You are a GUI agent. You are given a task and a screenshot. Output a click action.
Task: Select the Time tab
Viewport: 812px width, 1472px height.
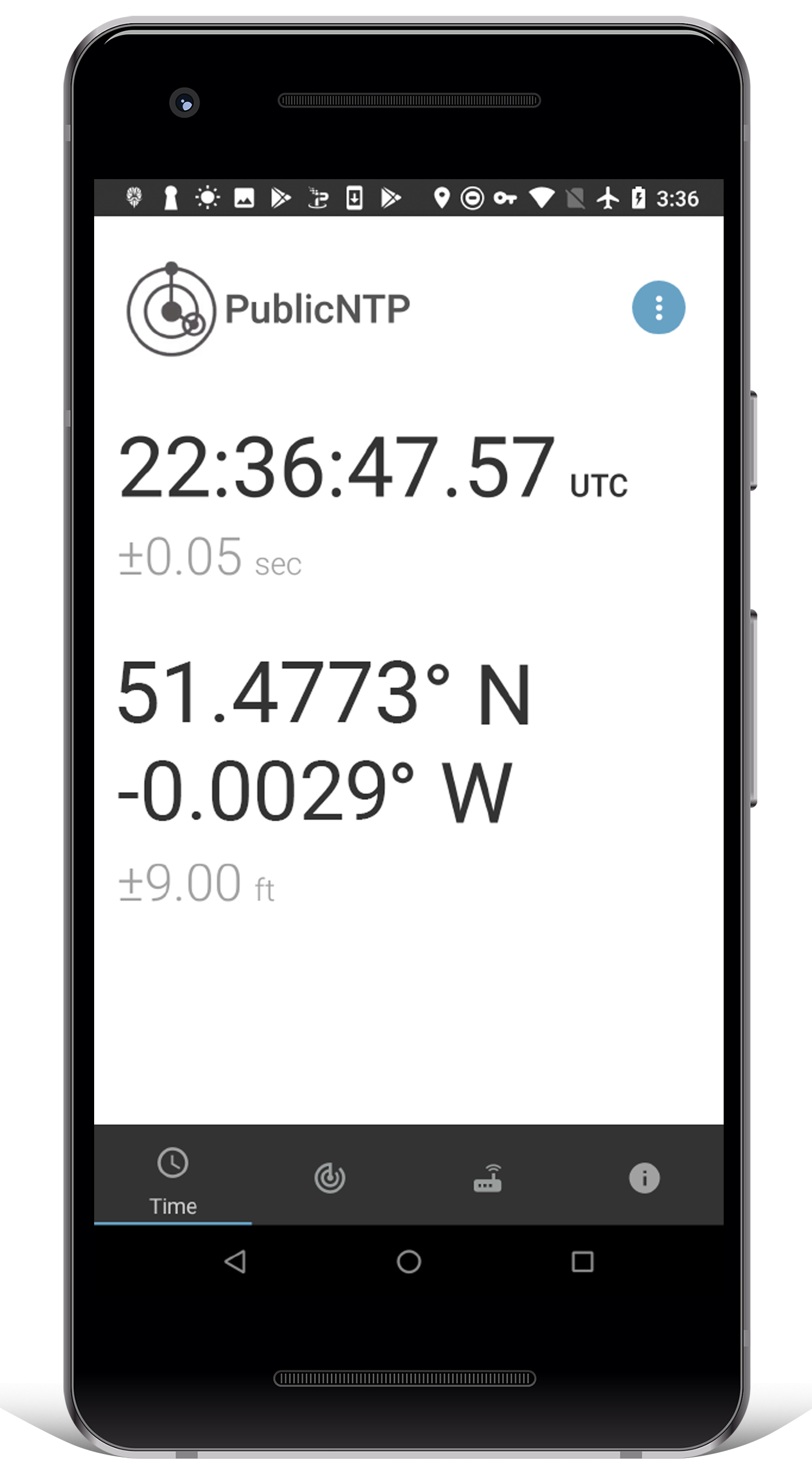pos(173,1181)
